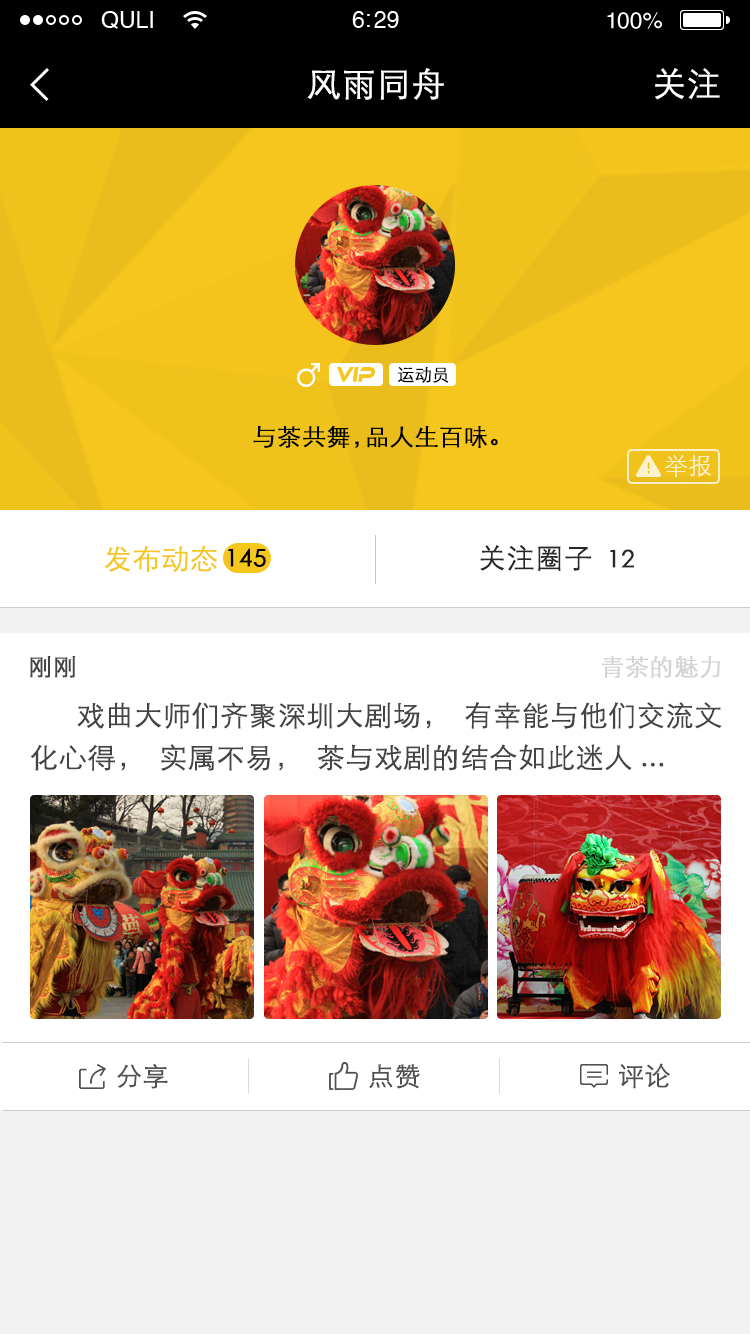View the third photo of the lion by the drum
Screen dimensions: 750x1334
(609, 907)
